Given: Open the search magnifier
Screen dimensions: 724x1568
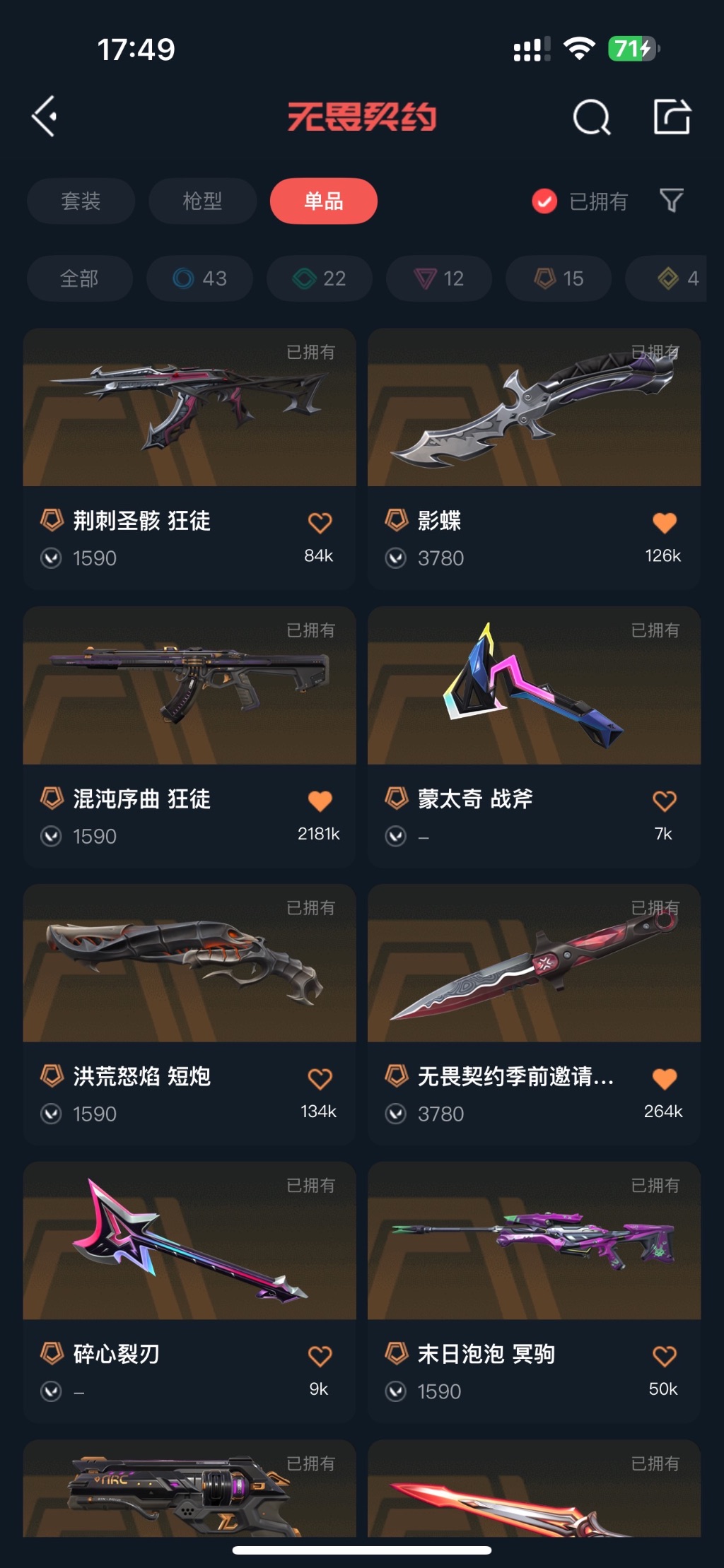Looking at the screenshot, I should pos(591,117).
